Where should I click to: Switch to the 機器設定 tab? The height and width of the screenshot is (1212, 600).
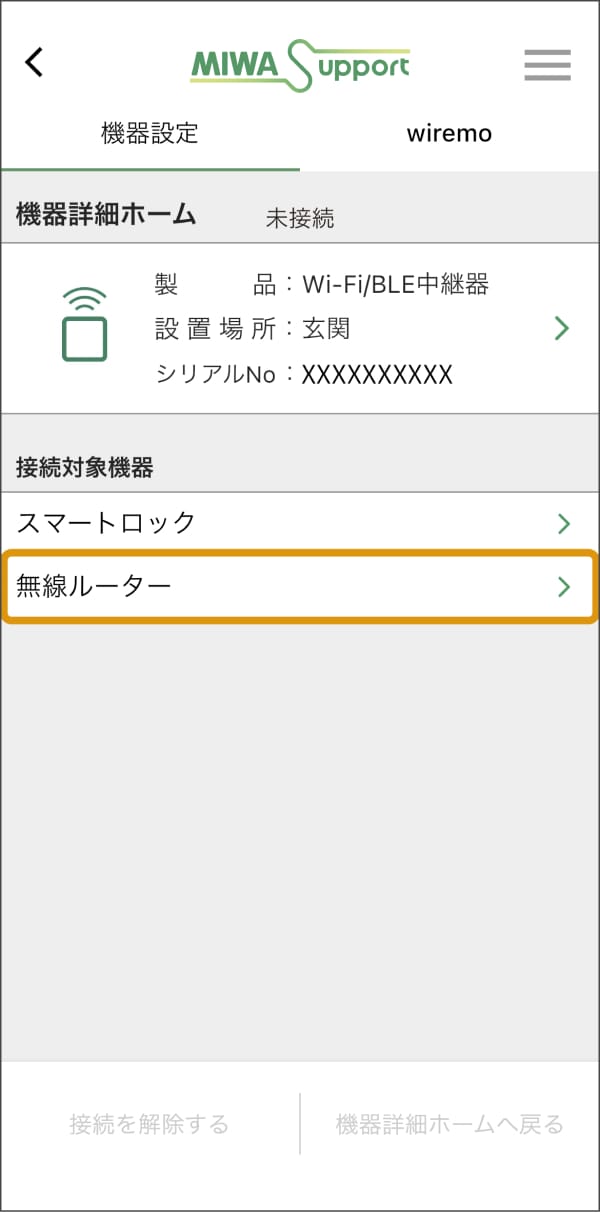coord(150,135)
